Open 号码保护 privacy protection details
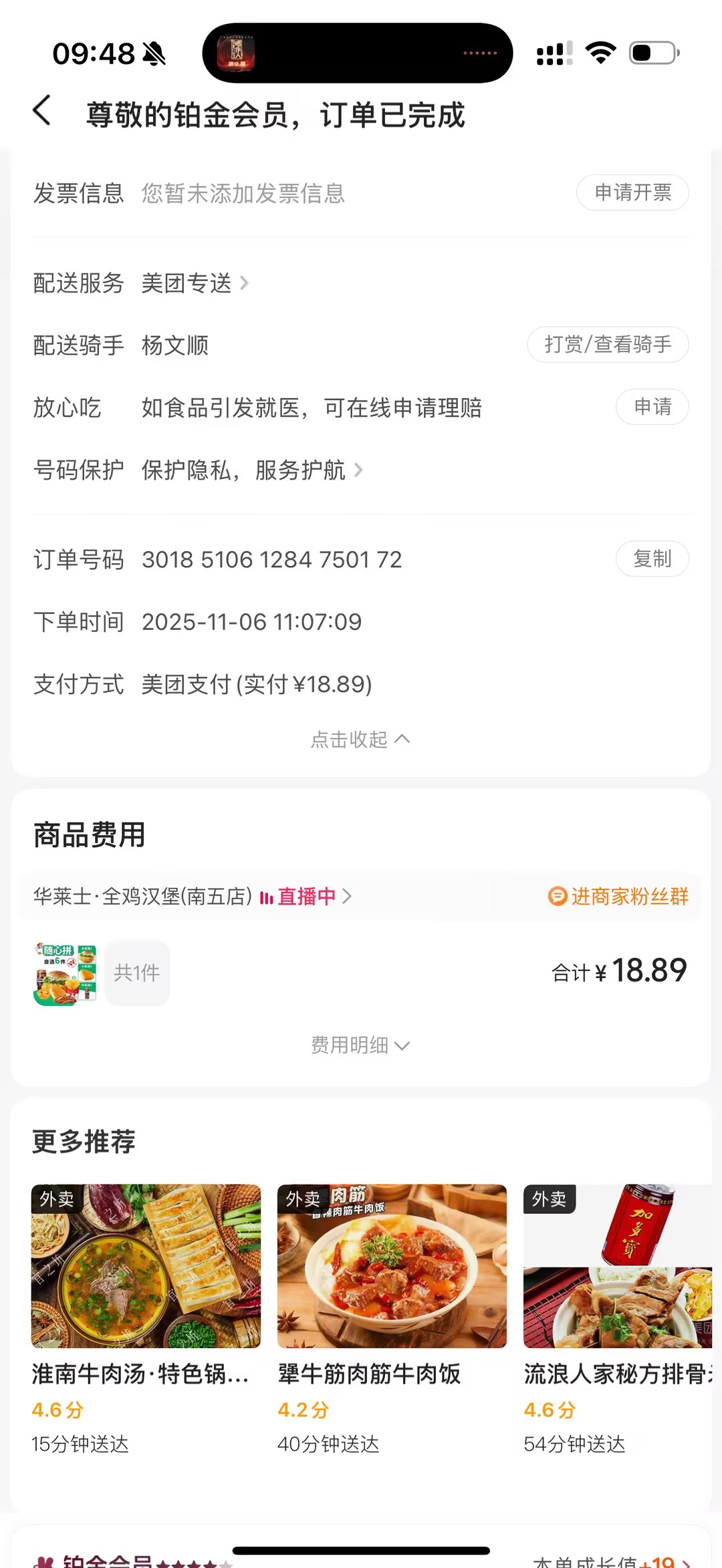This screenshot has width=722, height=1568. (251, 470)
